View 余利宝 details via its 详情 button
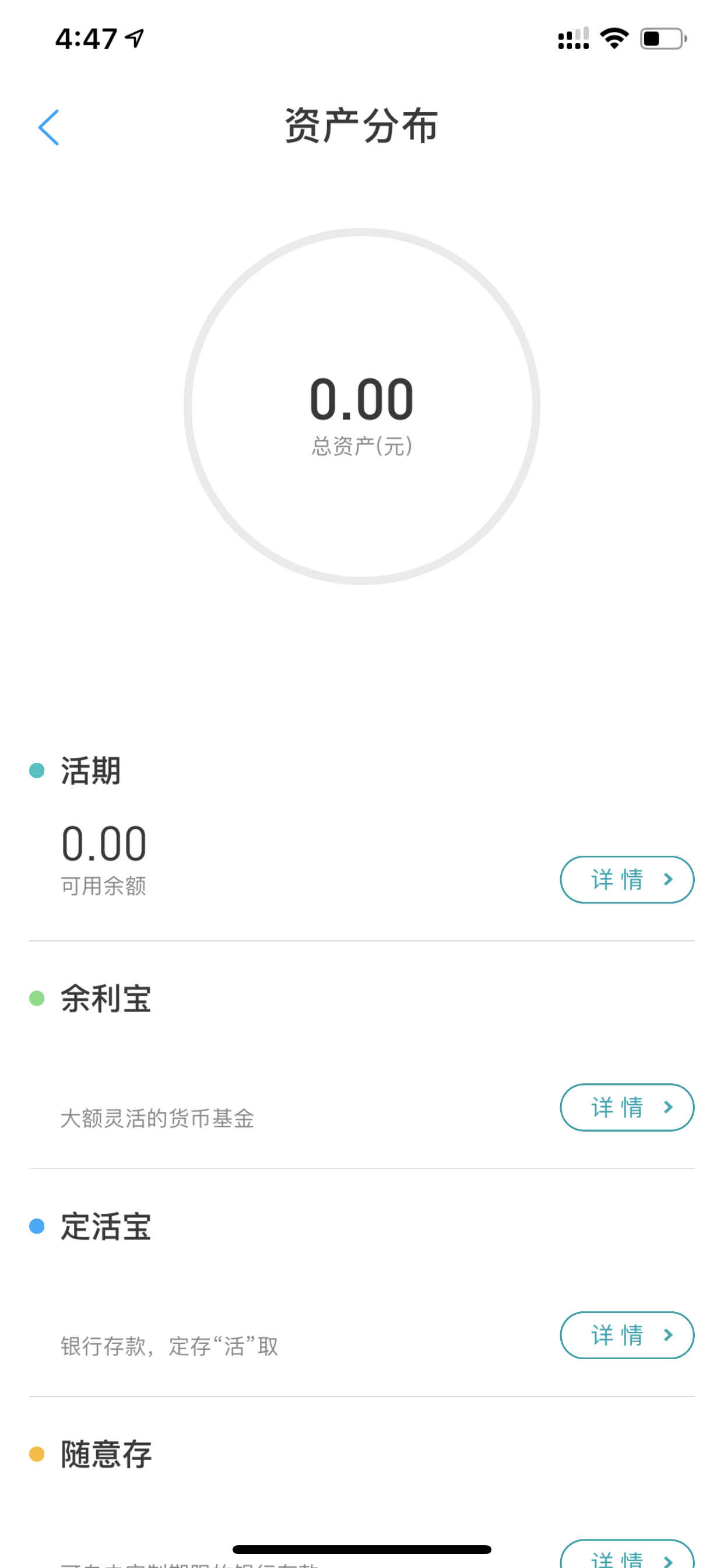This screenshot has width=724, height=1568. tap(627, 1107)
